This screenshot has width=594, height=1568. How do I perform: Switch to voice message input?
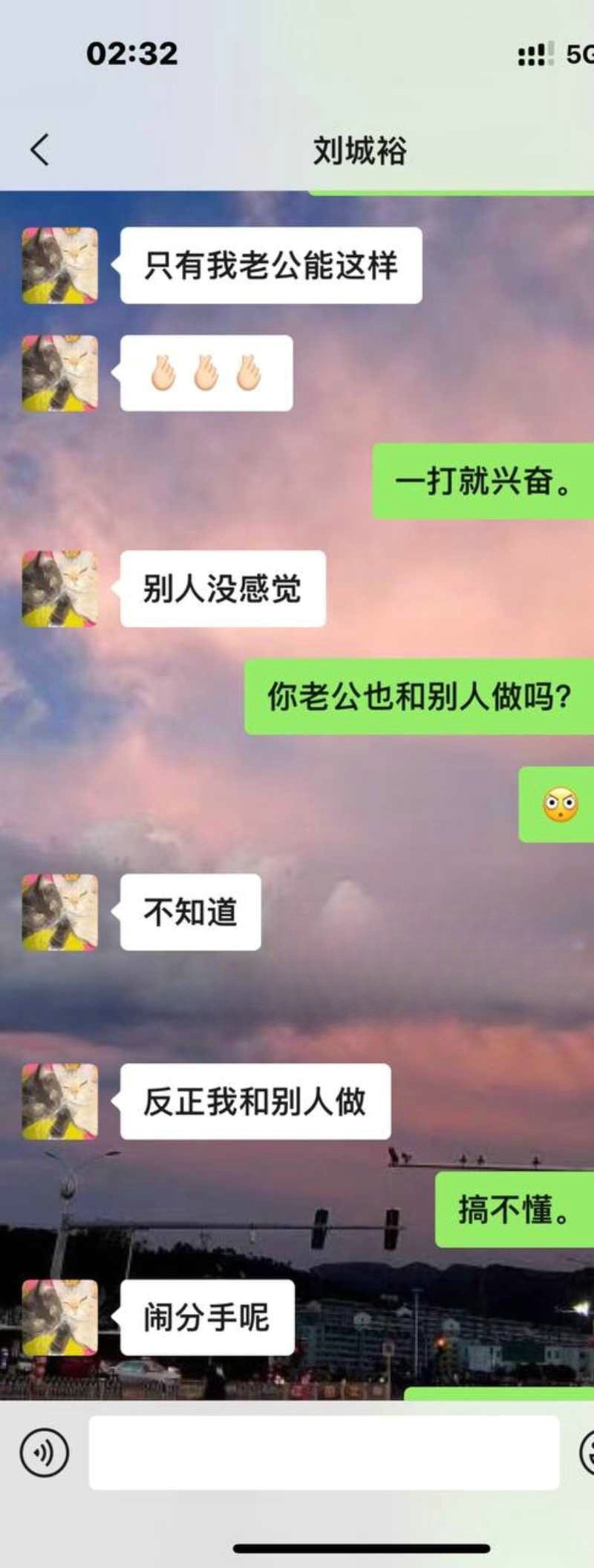point(45,1452)
